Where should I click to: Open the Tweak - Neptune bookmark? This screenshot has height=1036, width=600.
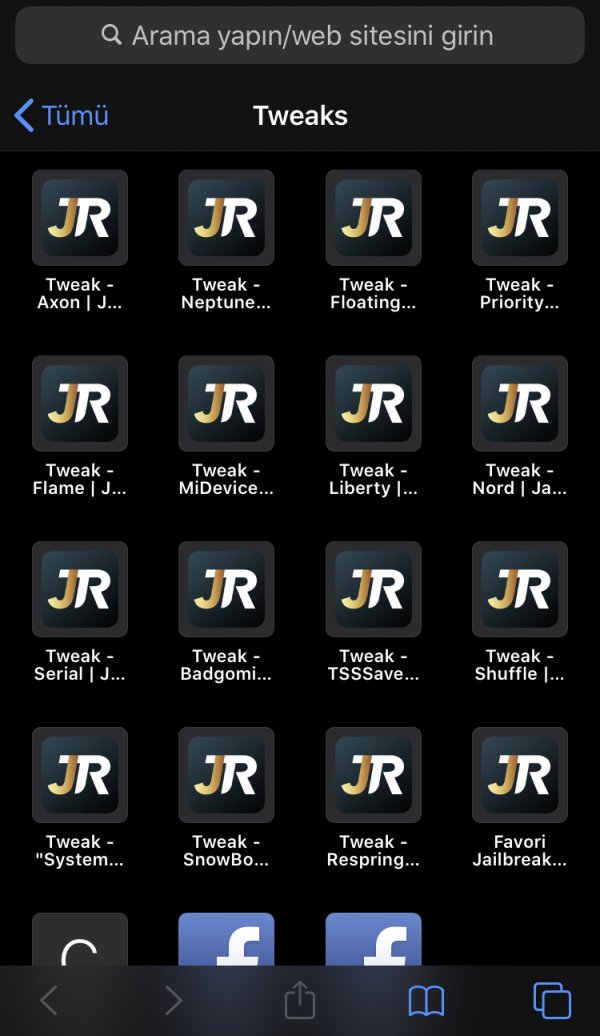pos(226,218)
